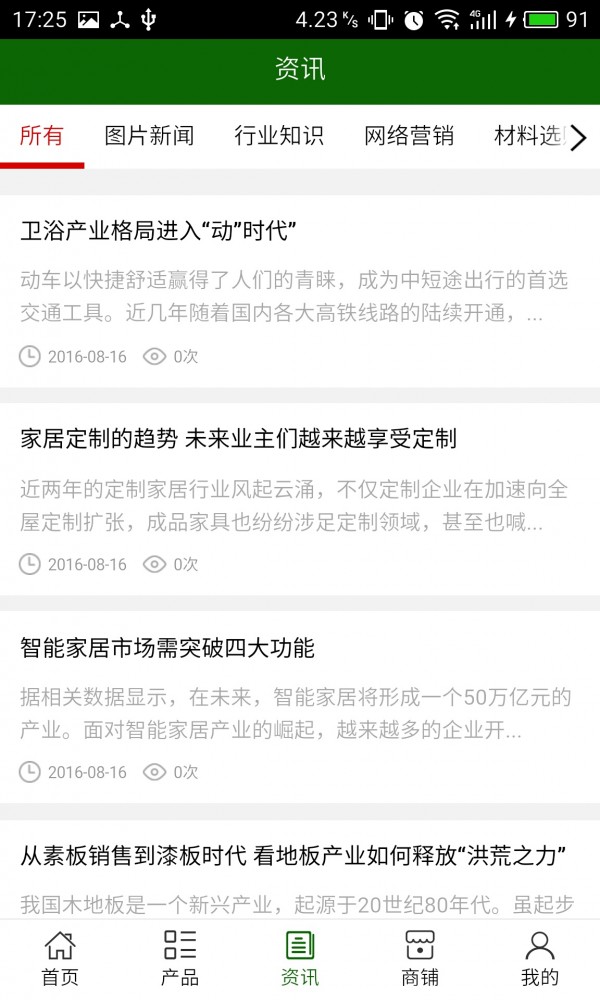Image resolution: width=600 pixels, height=1000 pixels.
Task: Open the 行业知识 tab
Action: [279, 137]
